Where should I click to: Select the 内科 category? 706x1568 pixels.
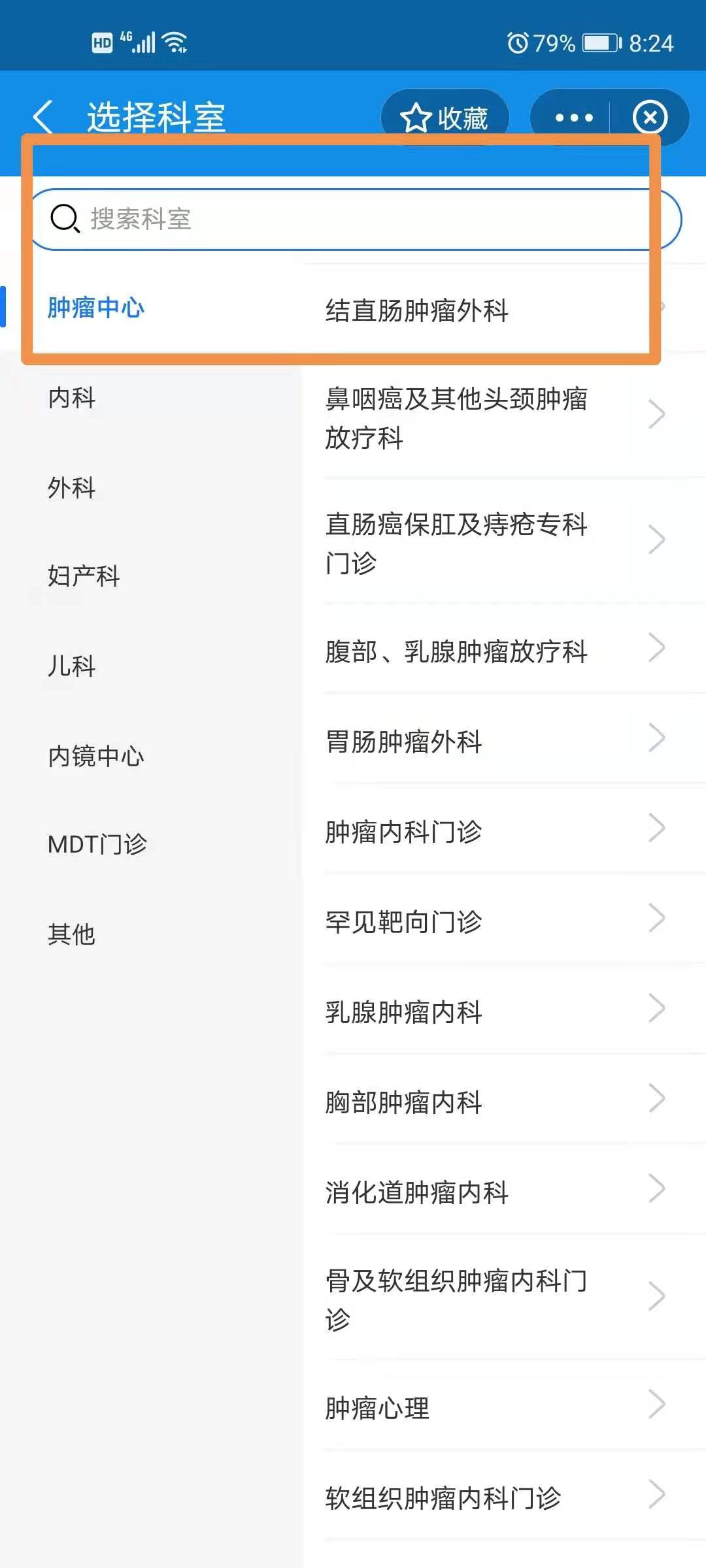point(72,398)
